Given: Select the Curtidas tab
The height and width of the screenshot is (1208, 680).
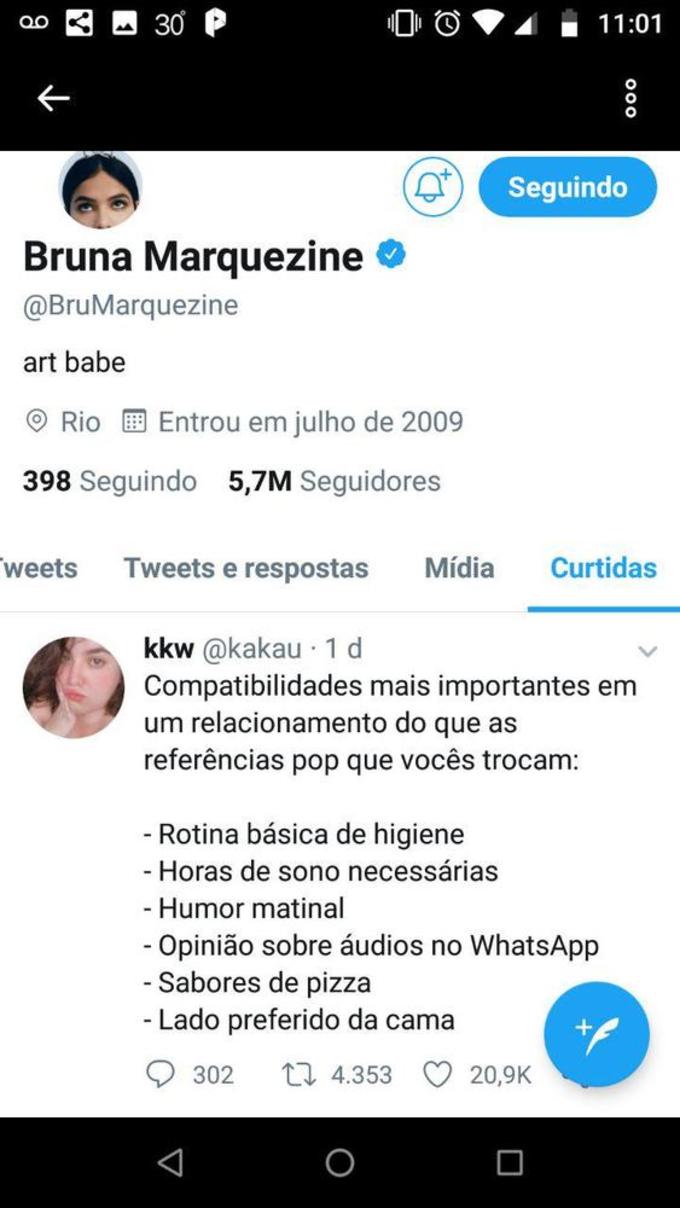Looking at the screenshot, I should tap(603, 568).
